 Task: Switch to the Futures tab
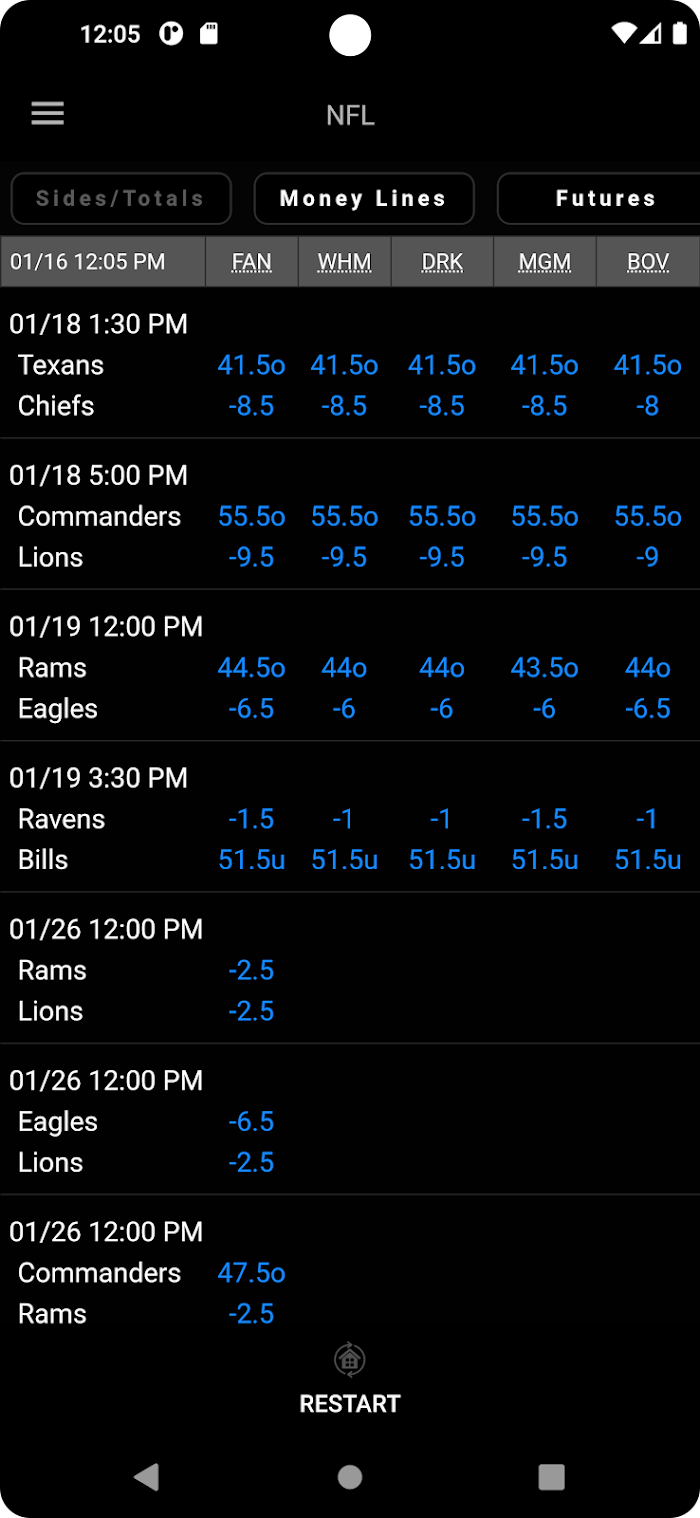(x=600, y=198)
